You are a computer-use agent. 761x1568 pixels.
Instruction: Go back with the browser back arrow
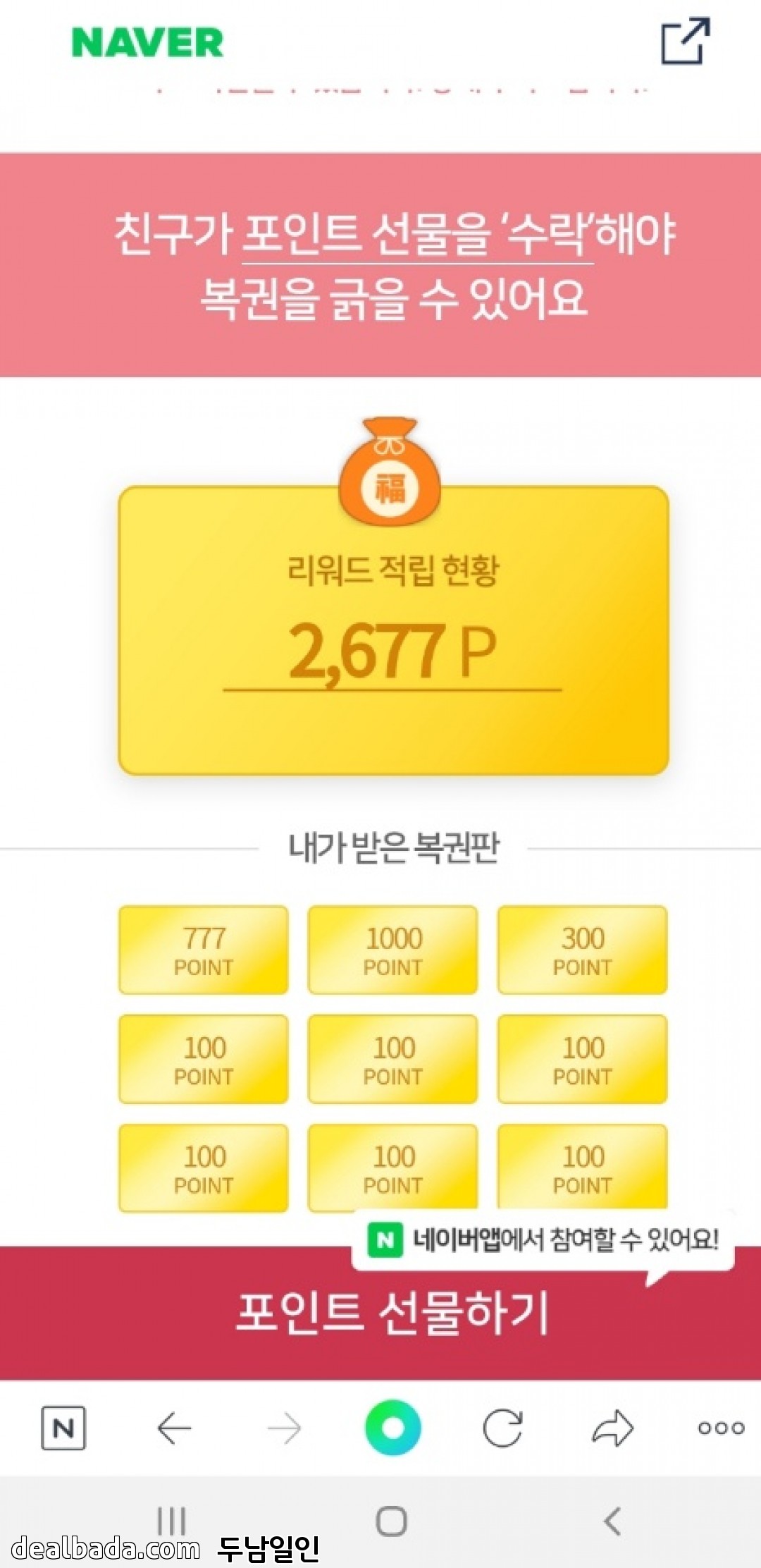pos(174,1428)
